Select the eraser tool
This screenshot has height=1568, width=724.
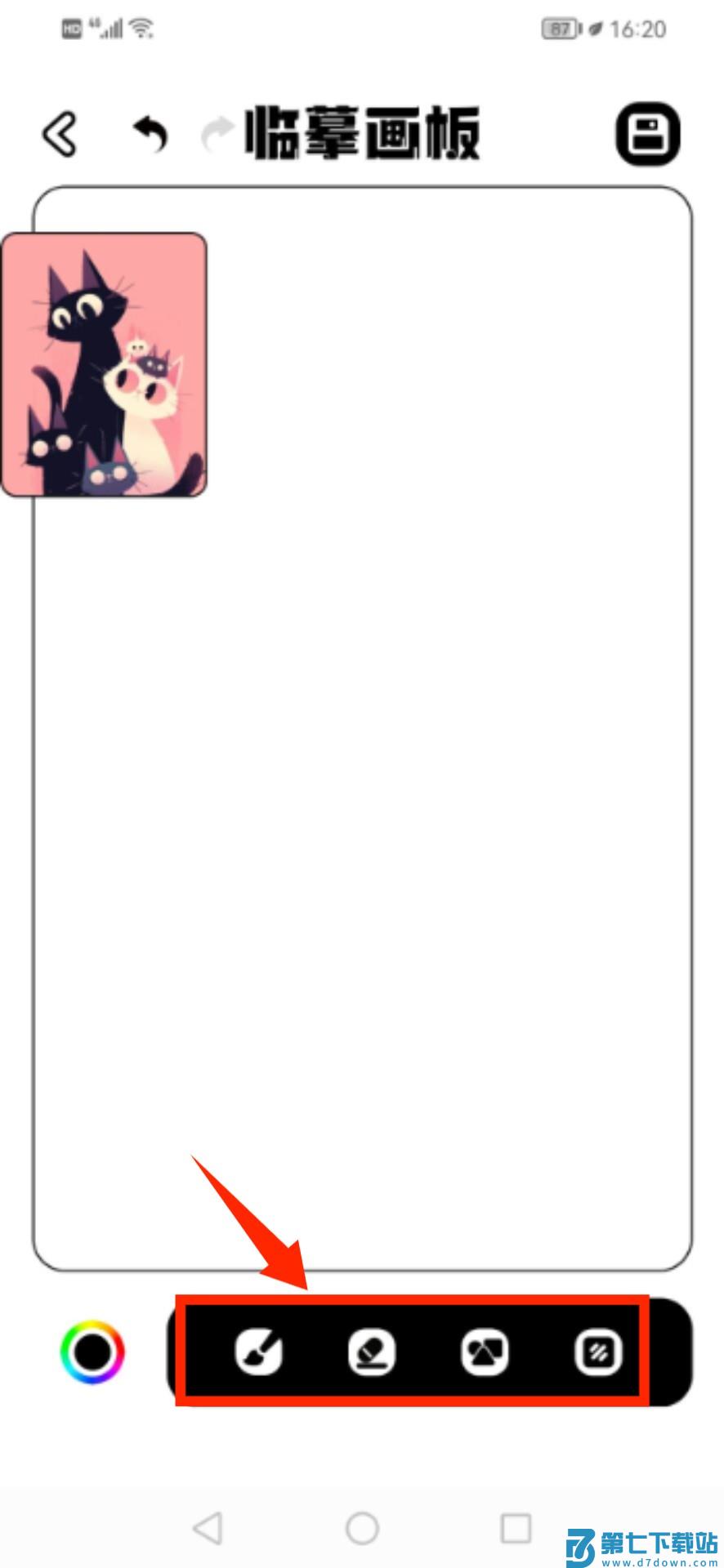372,1352
